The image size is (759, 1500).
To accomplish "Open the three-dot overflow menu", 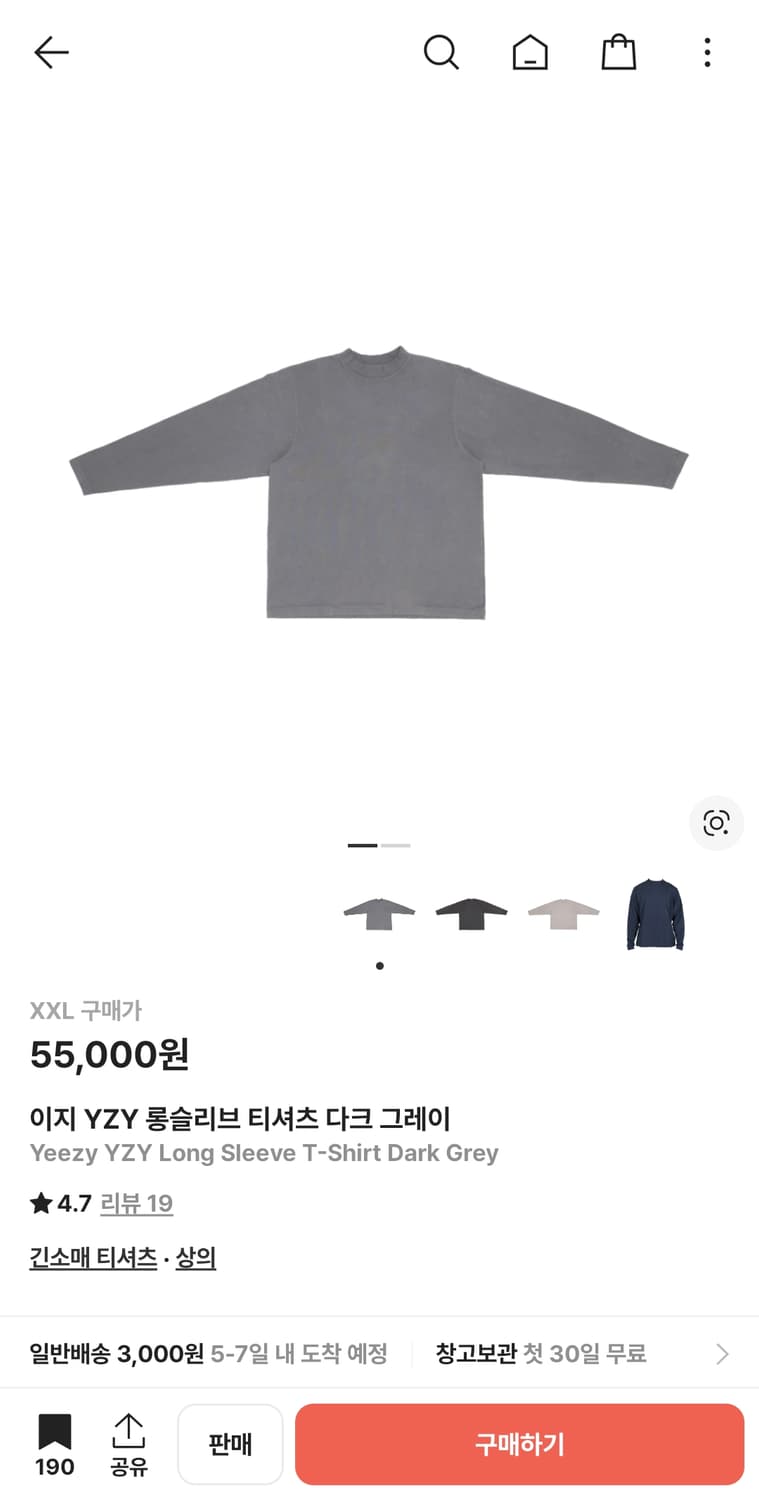I will pyautogui.click(x=707, y=53).
